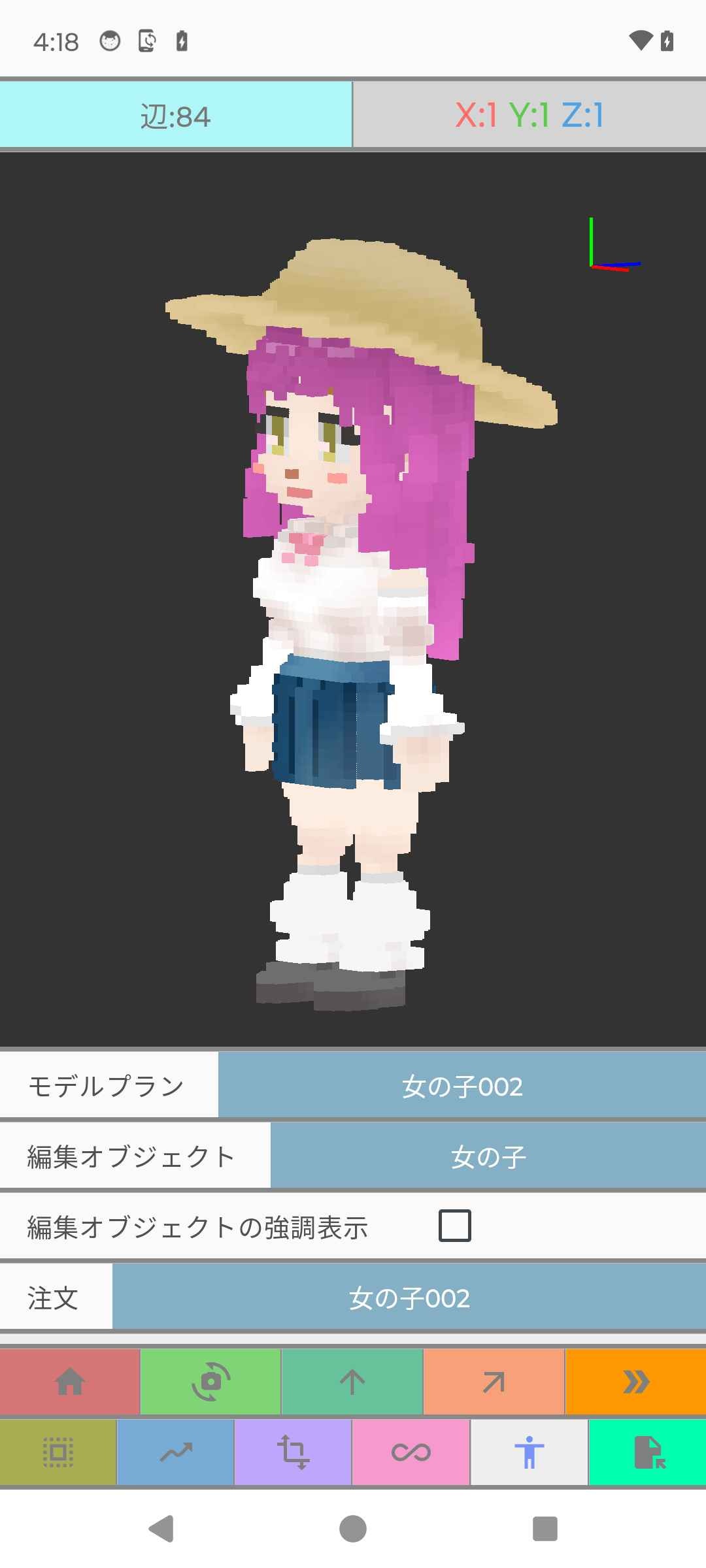
Task: Go back with the system back button
Action: coord(161,1529)
